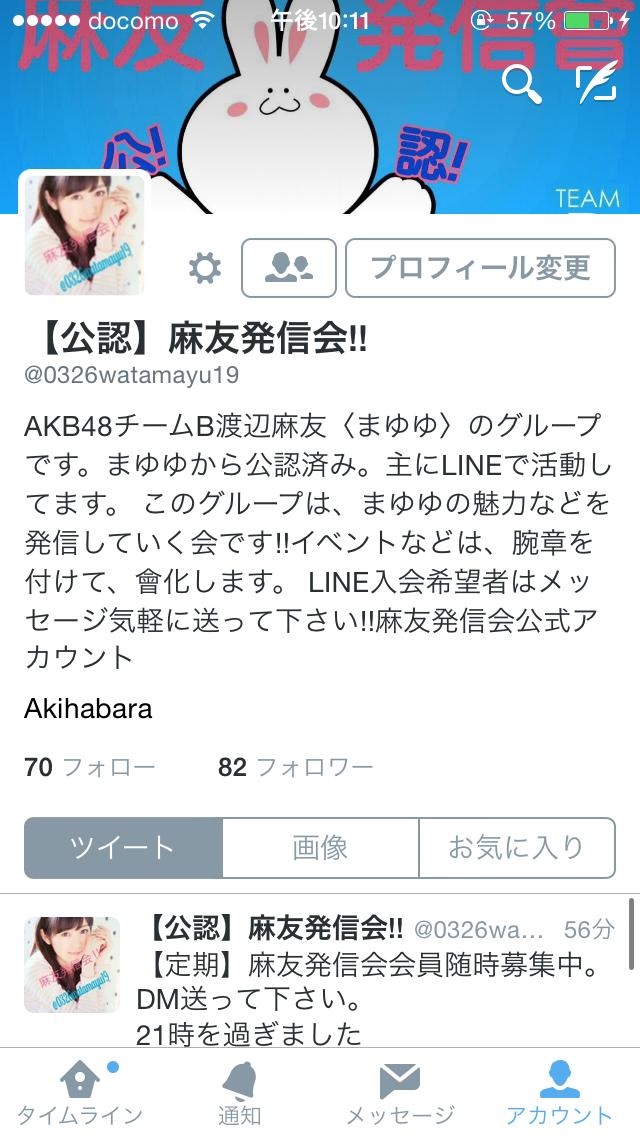View the 70 フォロー following list
Viewport: 640px width, 1136px height.
(90, 767)
